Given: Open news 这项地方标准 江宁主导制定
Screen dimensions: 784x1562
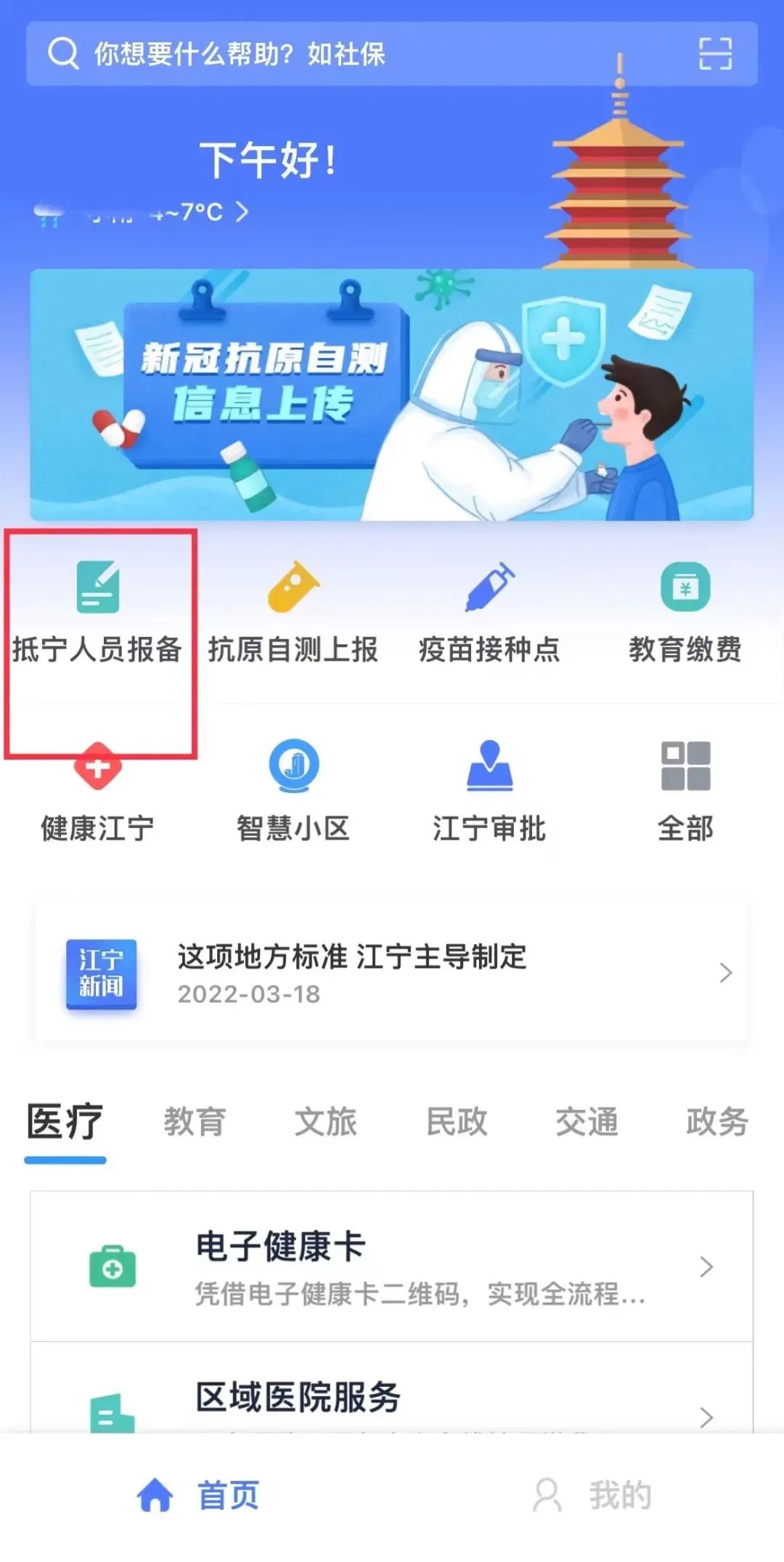Looking at the screenshot, I should click(x=391, y=973).
